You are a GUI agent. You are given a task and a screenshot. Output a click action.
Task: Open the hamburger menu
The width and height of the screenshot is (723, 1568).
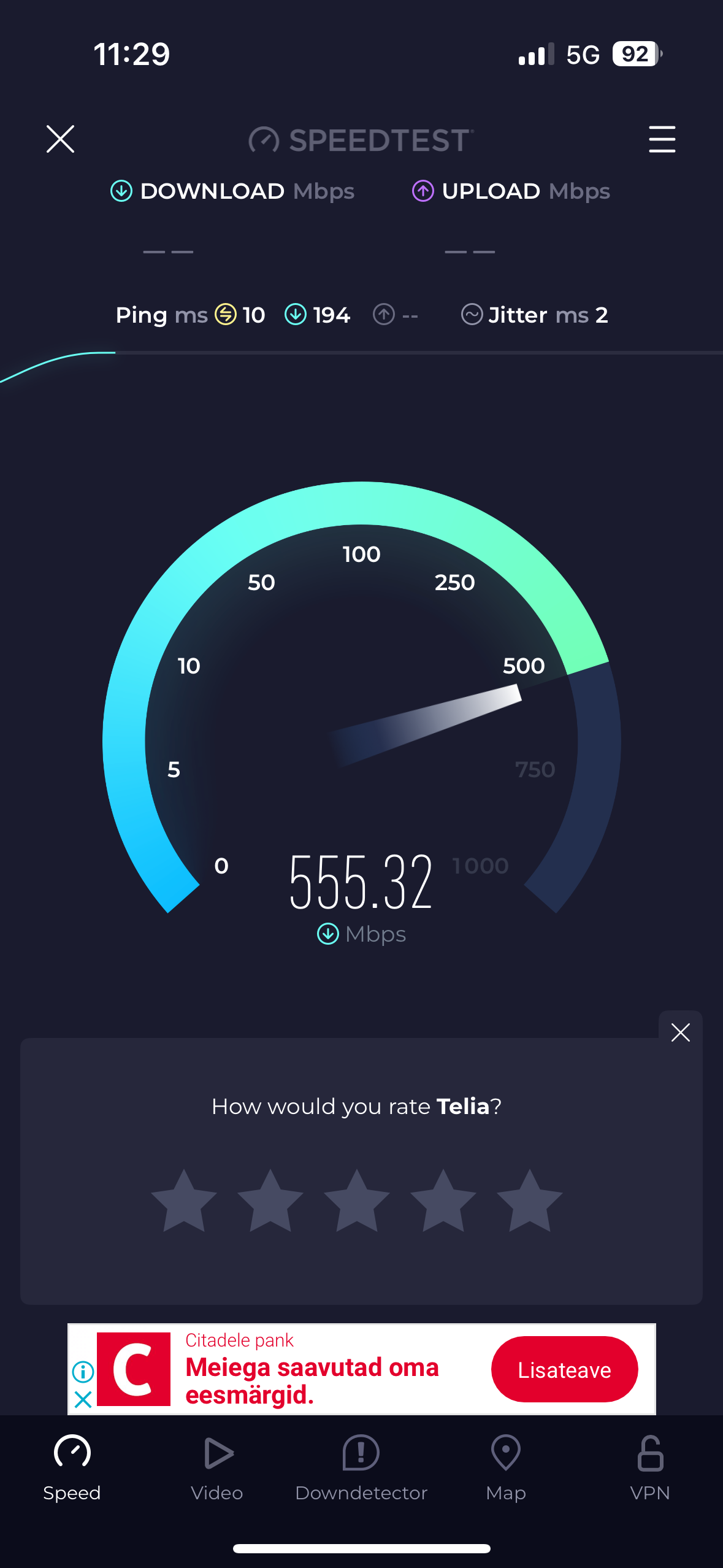(662, 139)
